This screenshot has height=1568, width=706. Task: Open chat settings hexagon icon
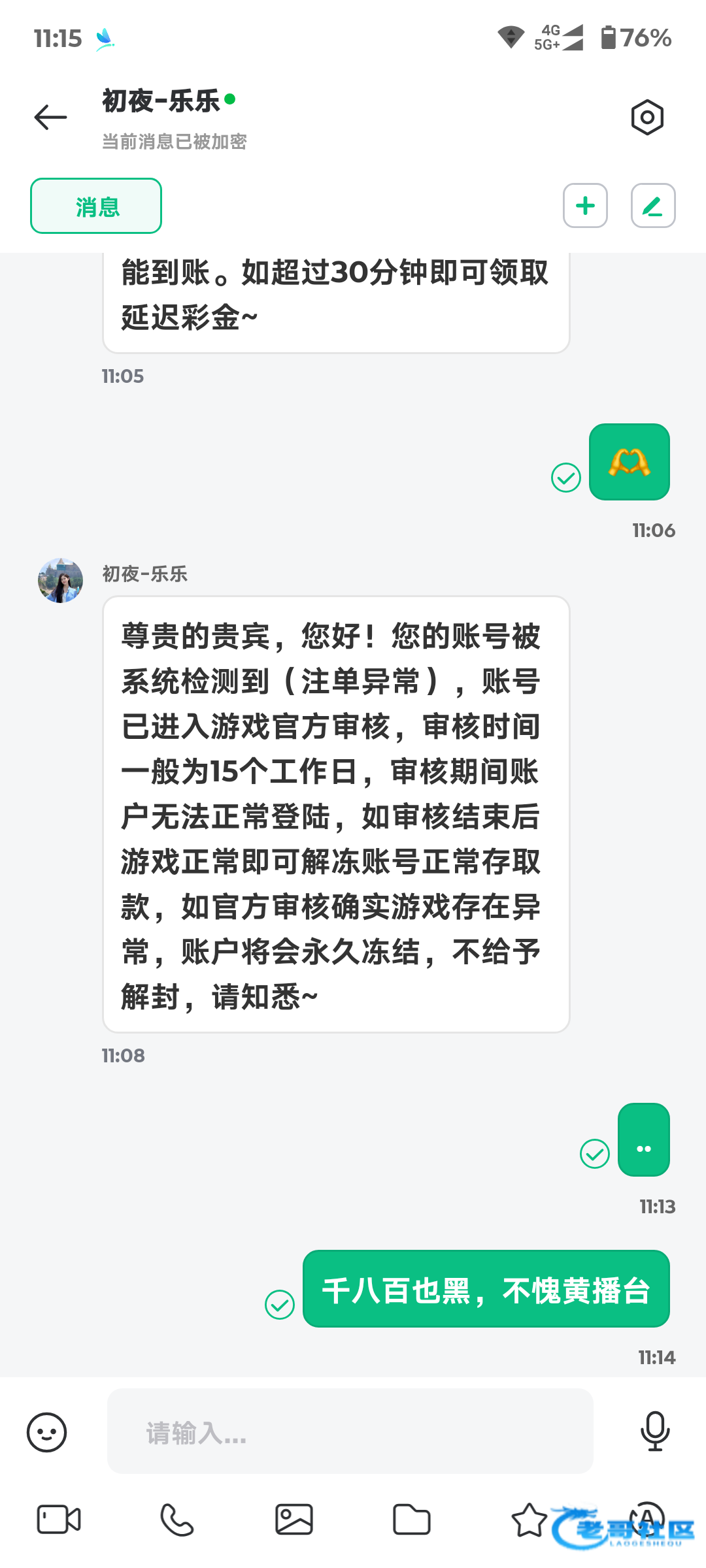[x=647, y=118]
